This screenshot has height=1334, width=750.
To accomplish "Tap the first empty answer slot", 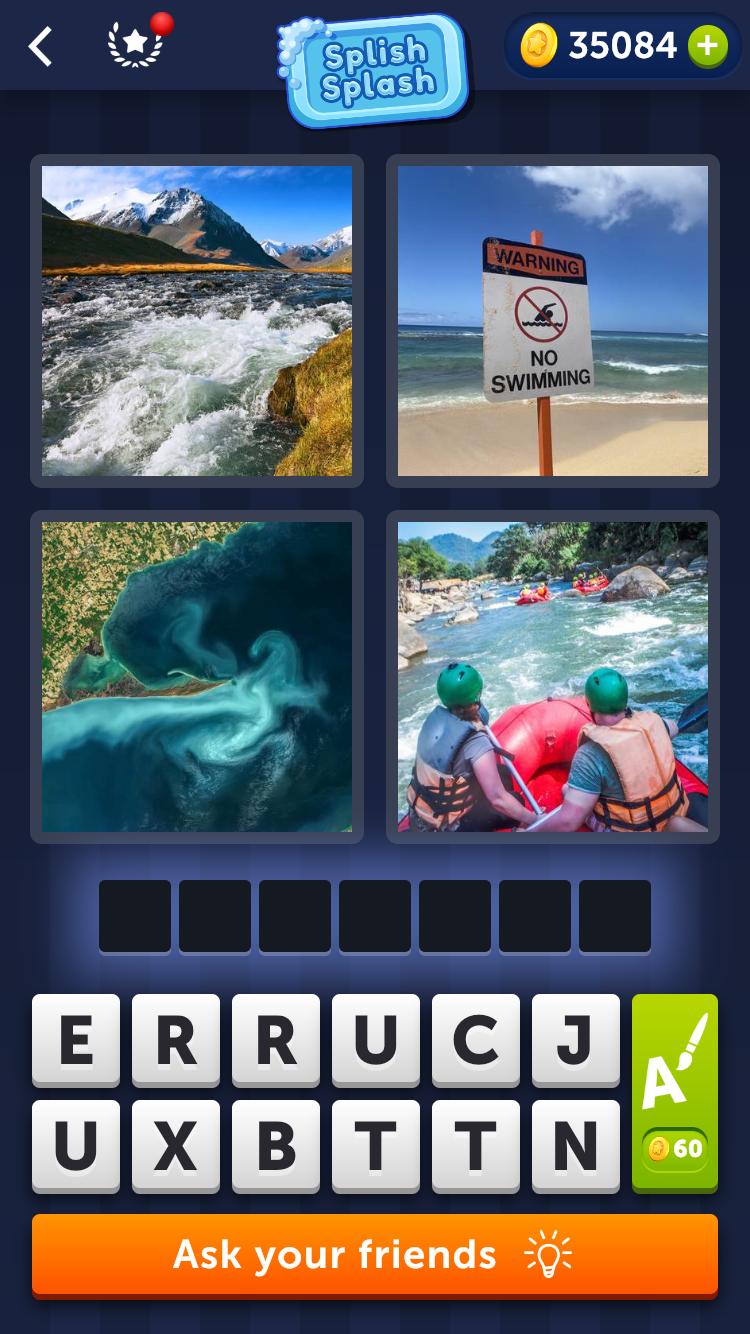I will click(135, 916).
